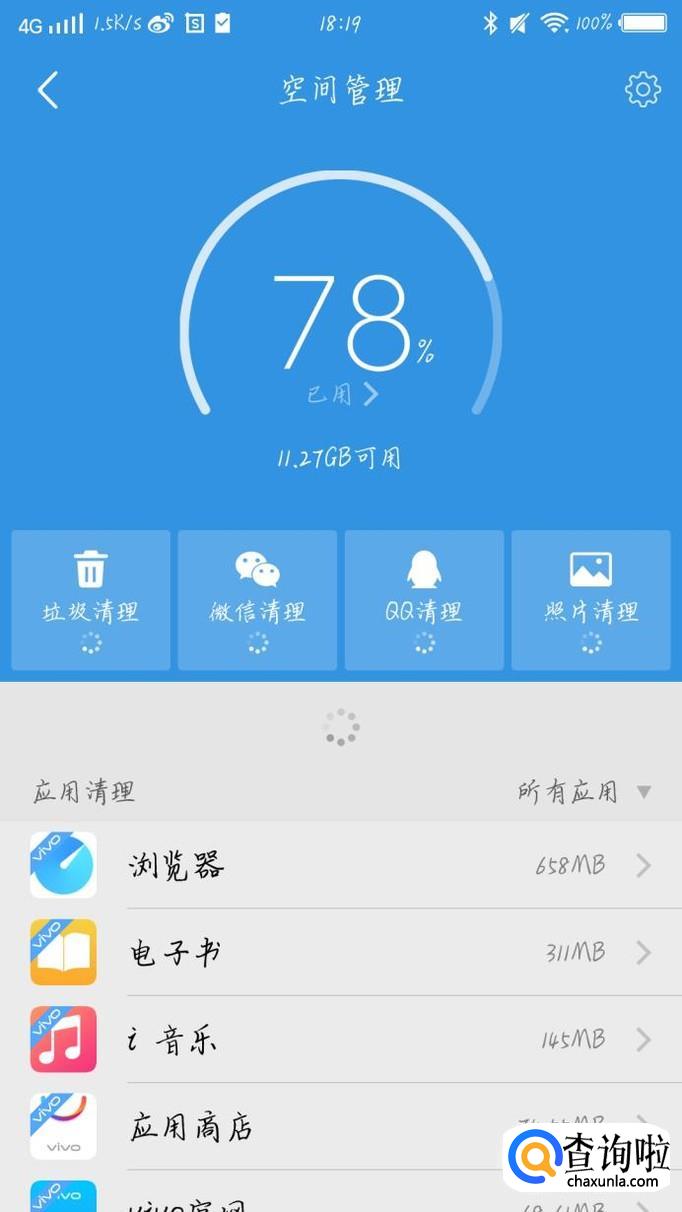Open 微信清理

257,599
